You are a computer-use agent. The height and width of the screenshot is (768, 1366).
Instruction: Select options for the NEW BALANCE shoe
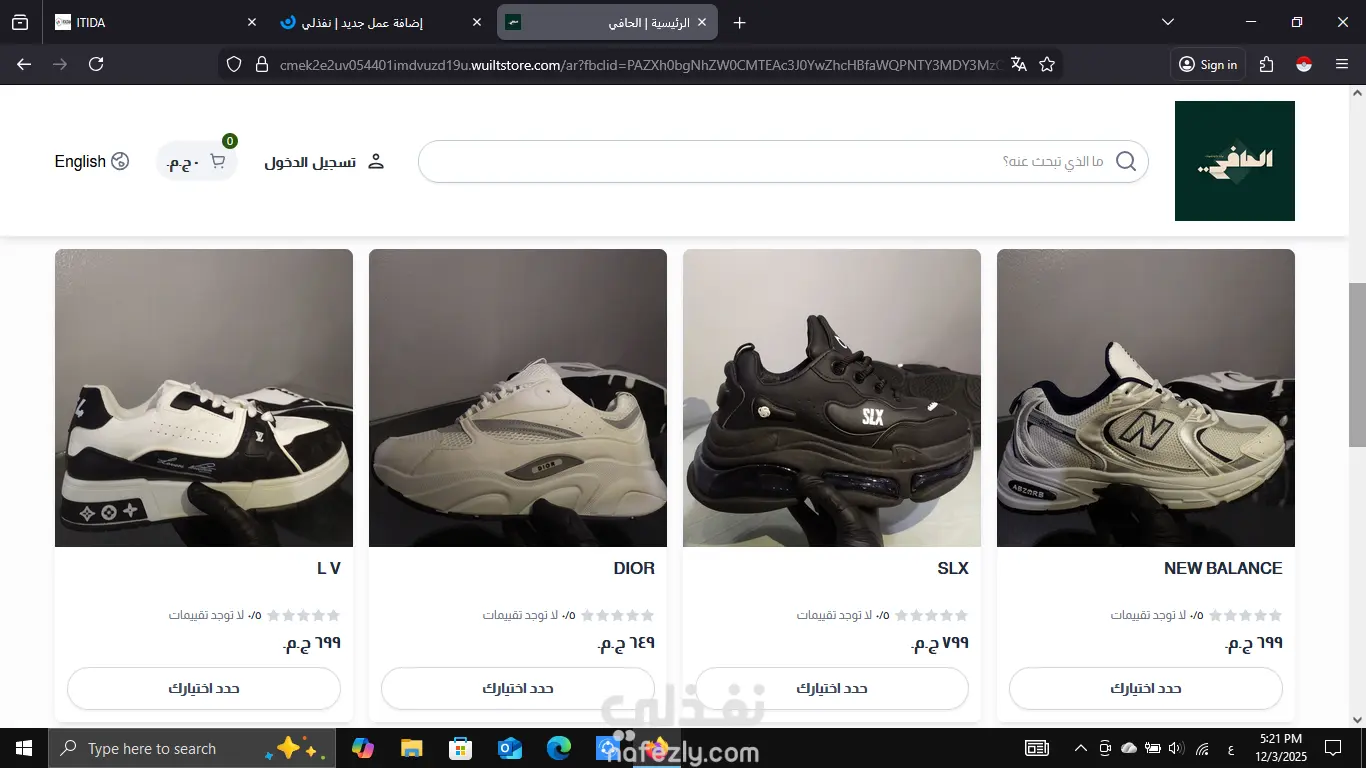[x=1145, y=688]
